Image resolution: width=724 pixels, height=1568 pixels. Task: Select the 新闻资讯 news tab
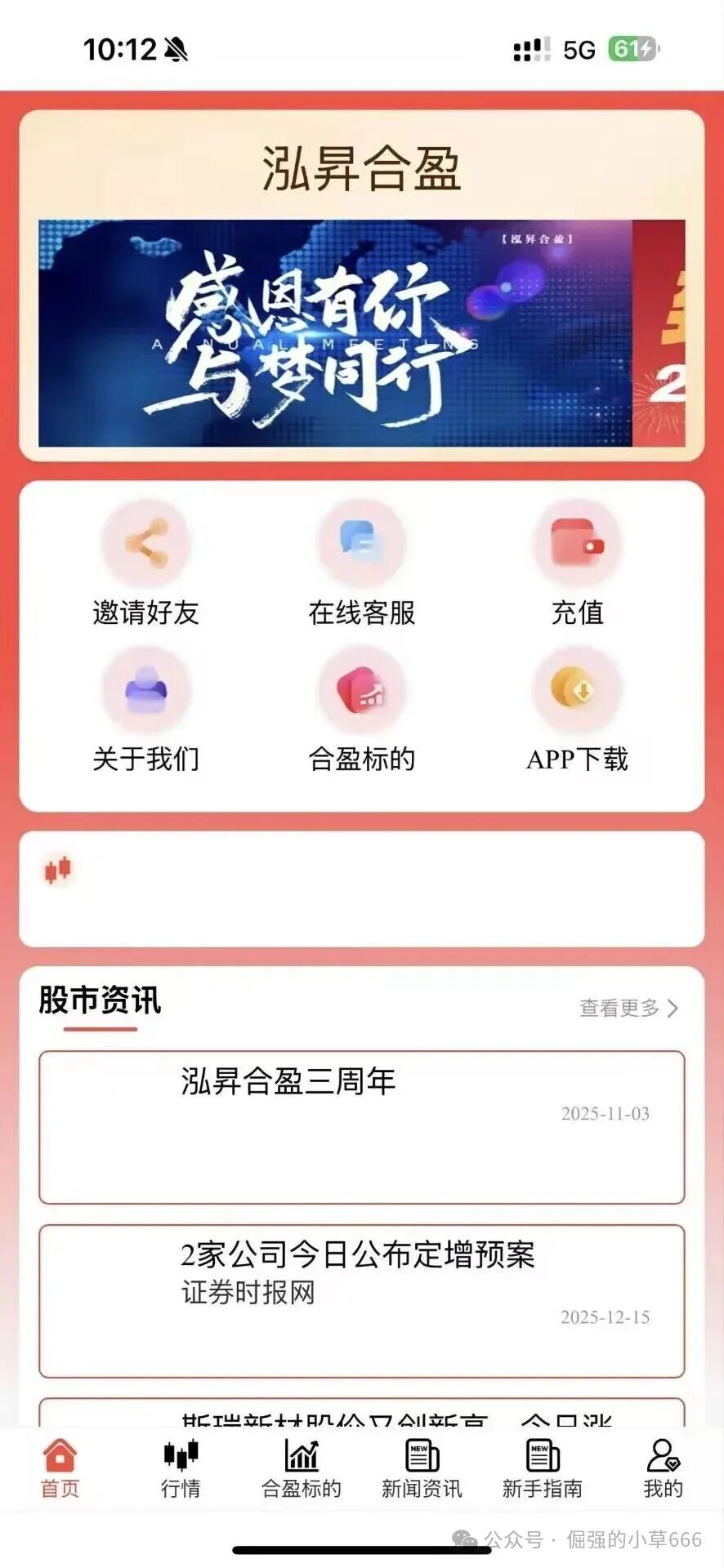click(x=422, y=1468)
